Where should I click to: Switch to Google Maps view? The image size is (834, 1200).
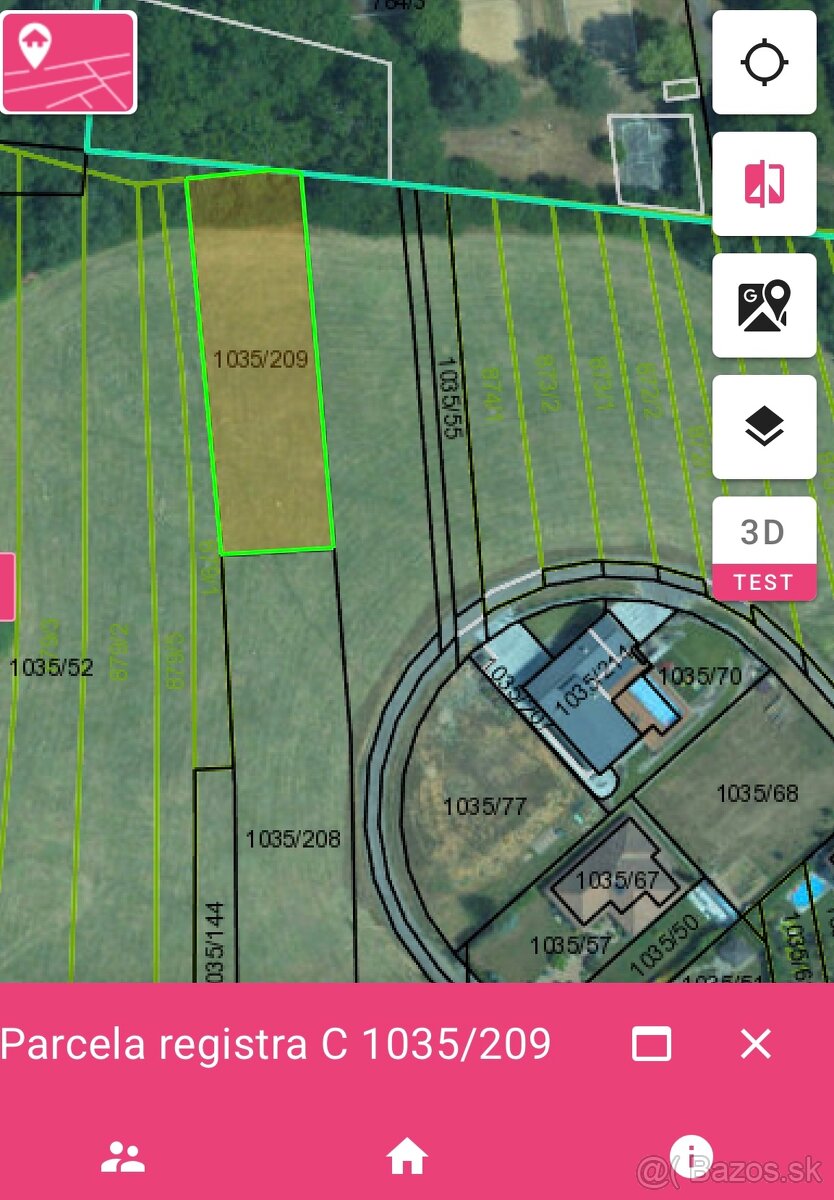click(x=764, y=305)
